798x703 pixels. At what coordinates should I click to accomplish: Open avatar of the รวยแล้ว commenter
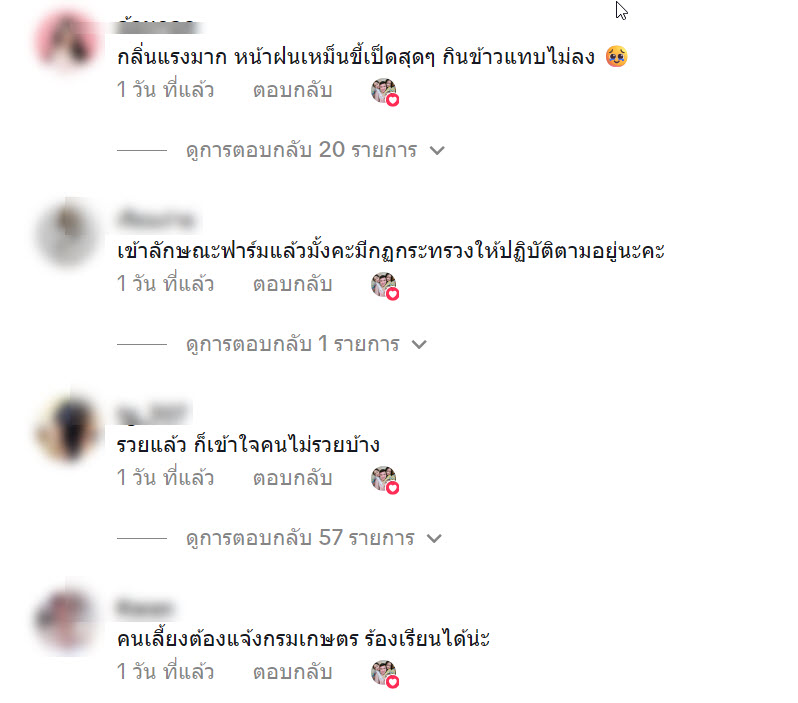tap(65, 430)
